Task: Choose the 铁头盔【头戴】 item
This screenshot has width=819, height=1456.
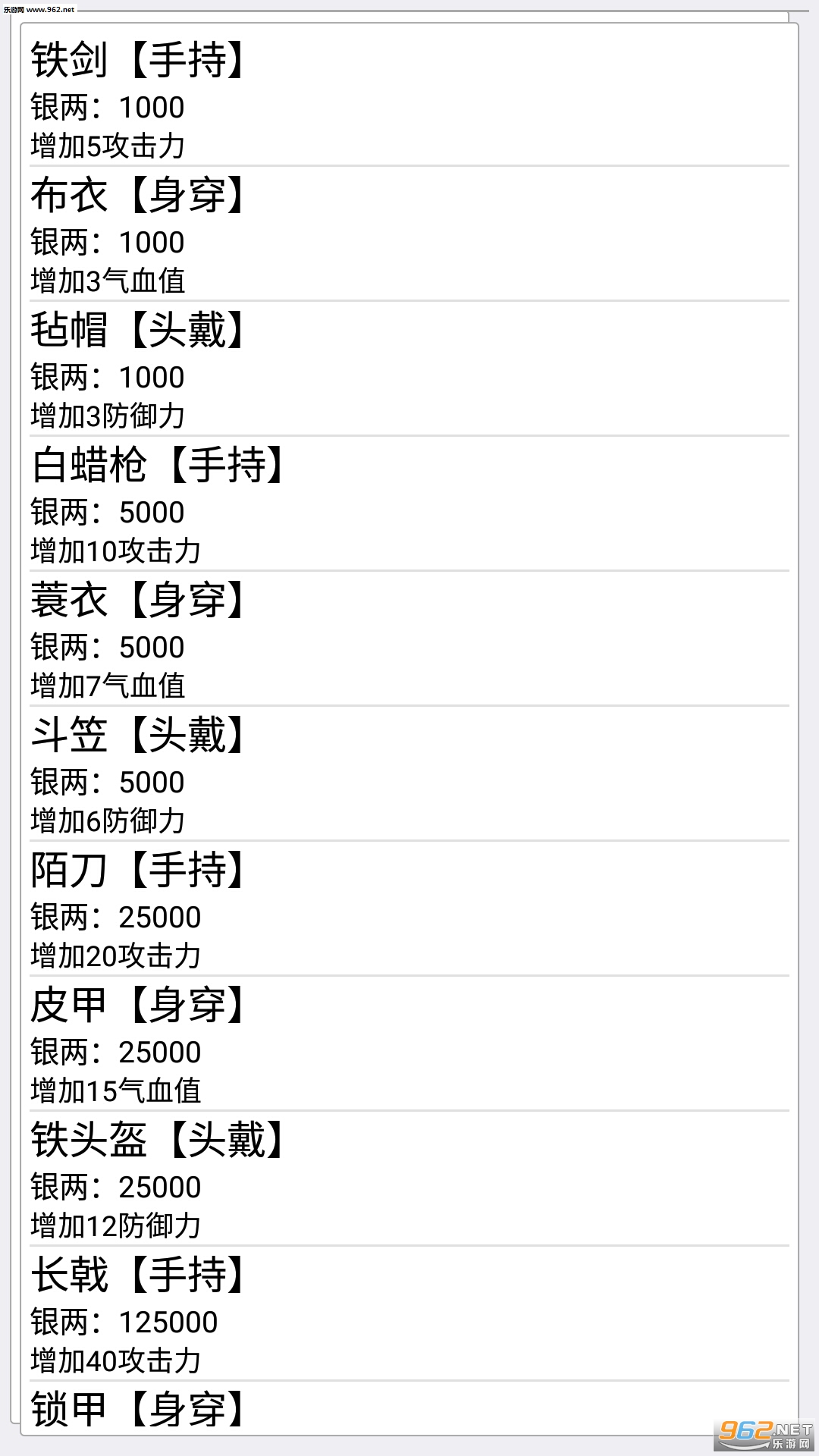Action: [409, 1178]
